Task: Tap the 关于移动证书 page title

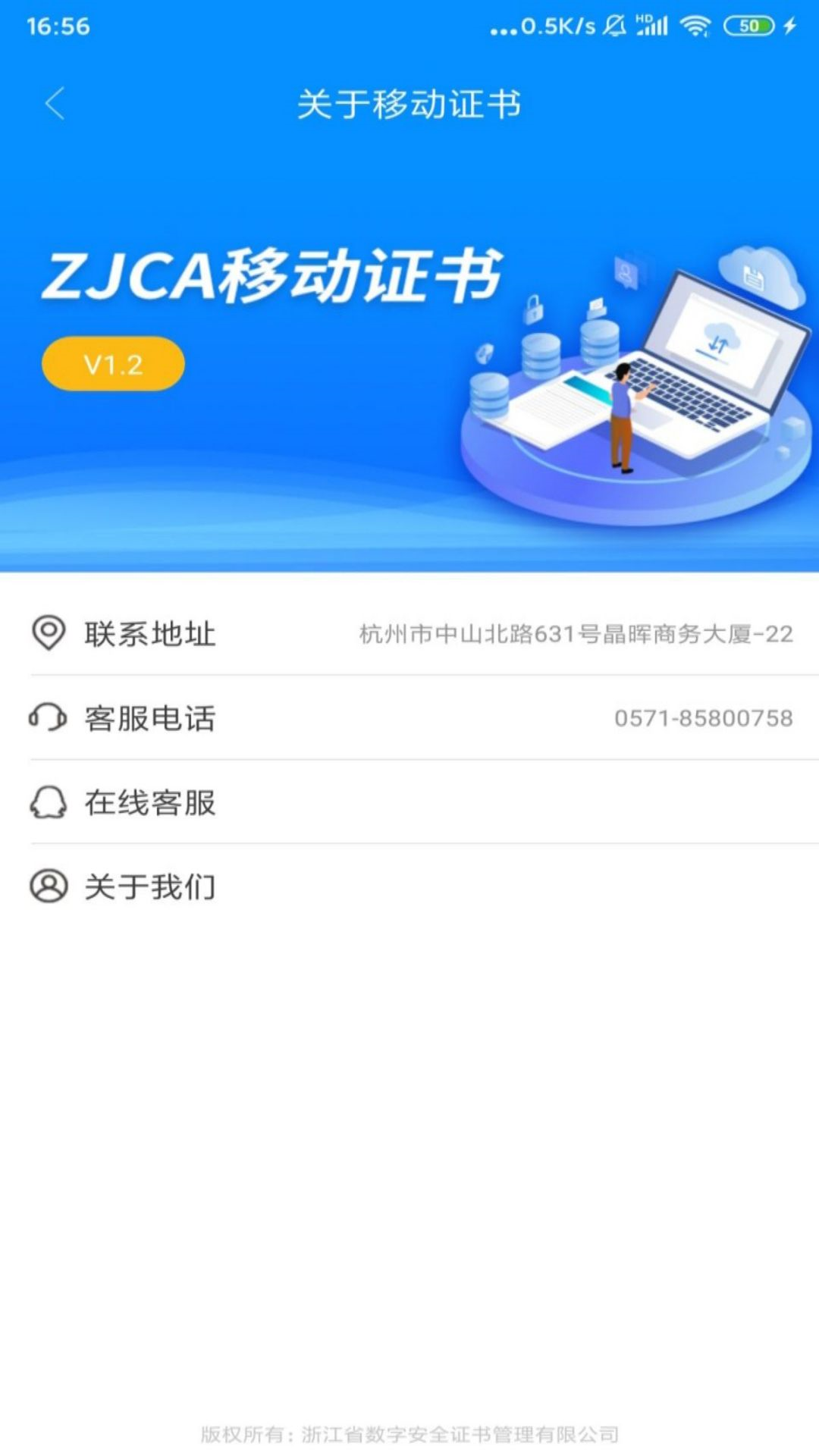Action: [409, 101]
